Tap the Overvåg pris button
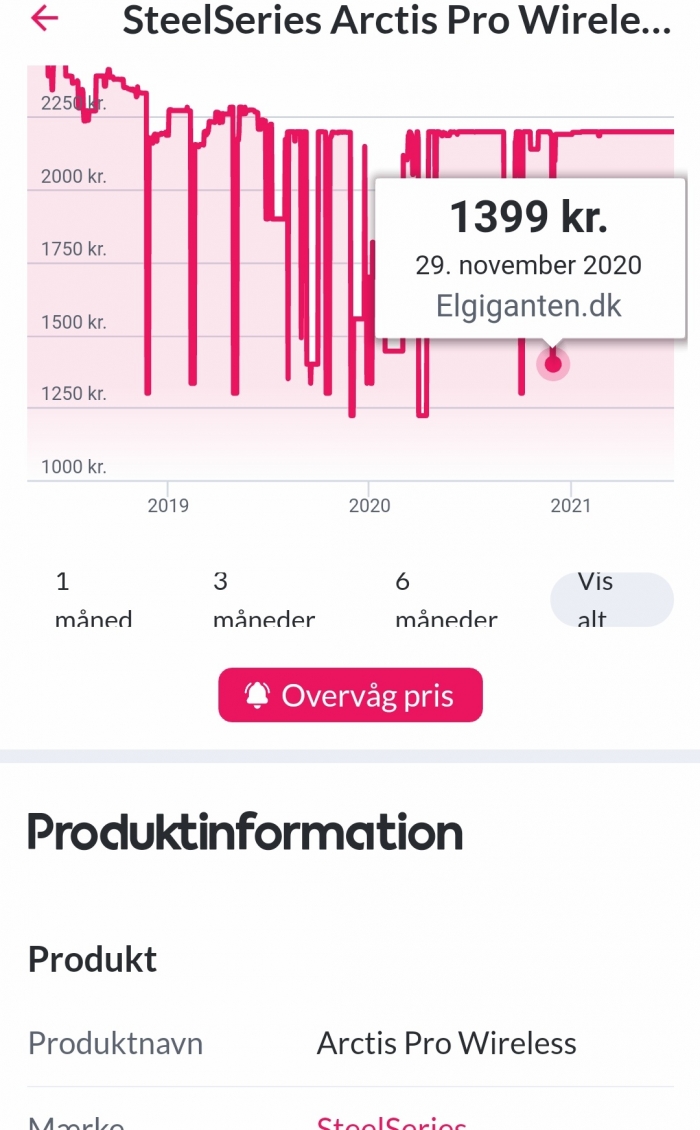The image size is (700, 1130). [350, 695]
